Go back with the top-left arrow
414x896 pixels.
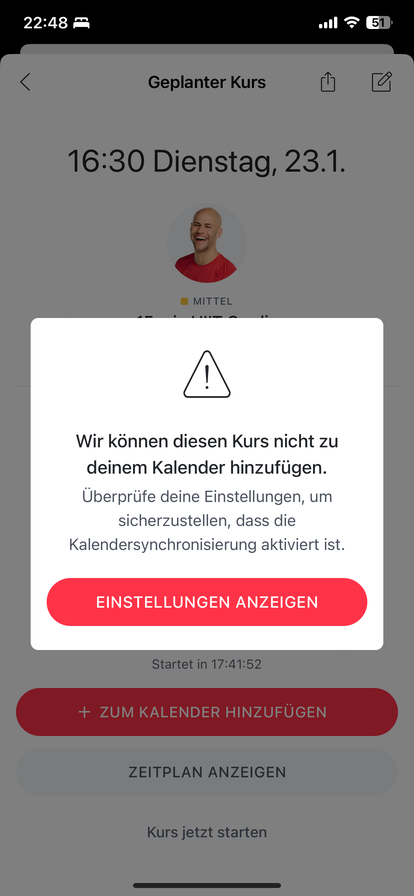click(x=25, y=82)
